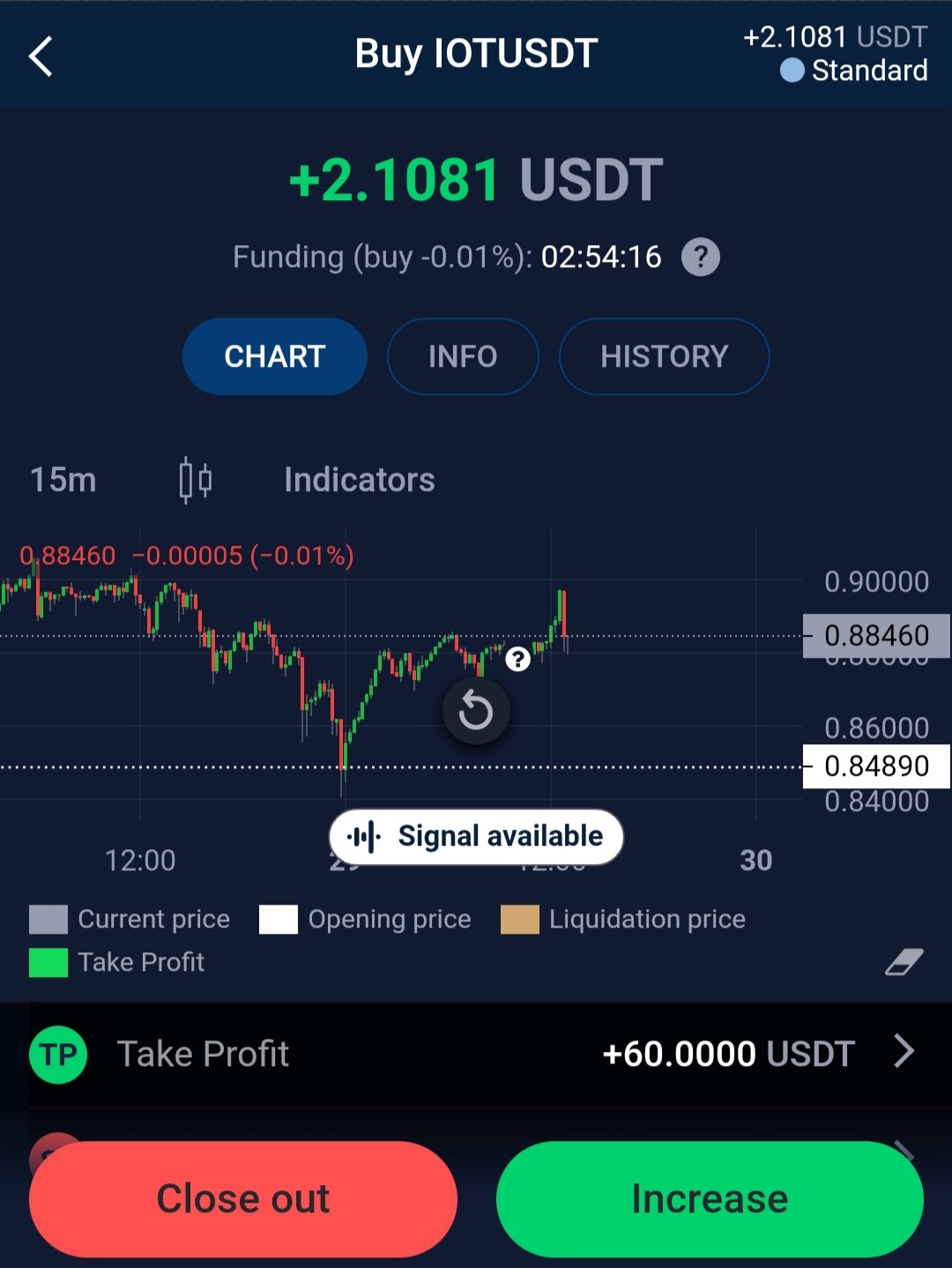Screen dimensions: 952x1268
Task: Open the funding help question mark
Action: (x=701, y=257)
